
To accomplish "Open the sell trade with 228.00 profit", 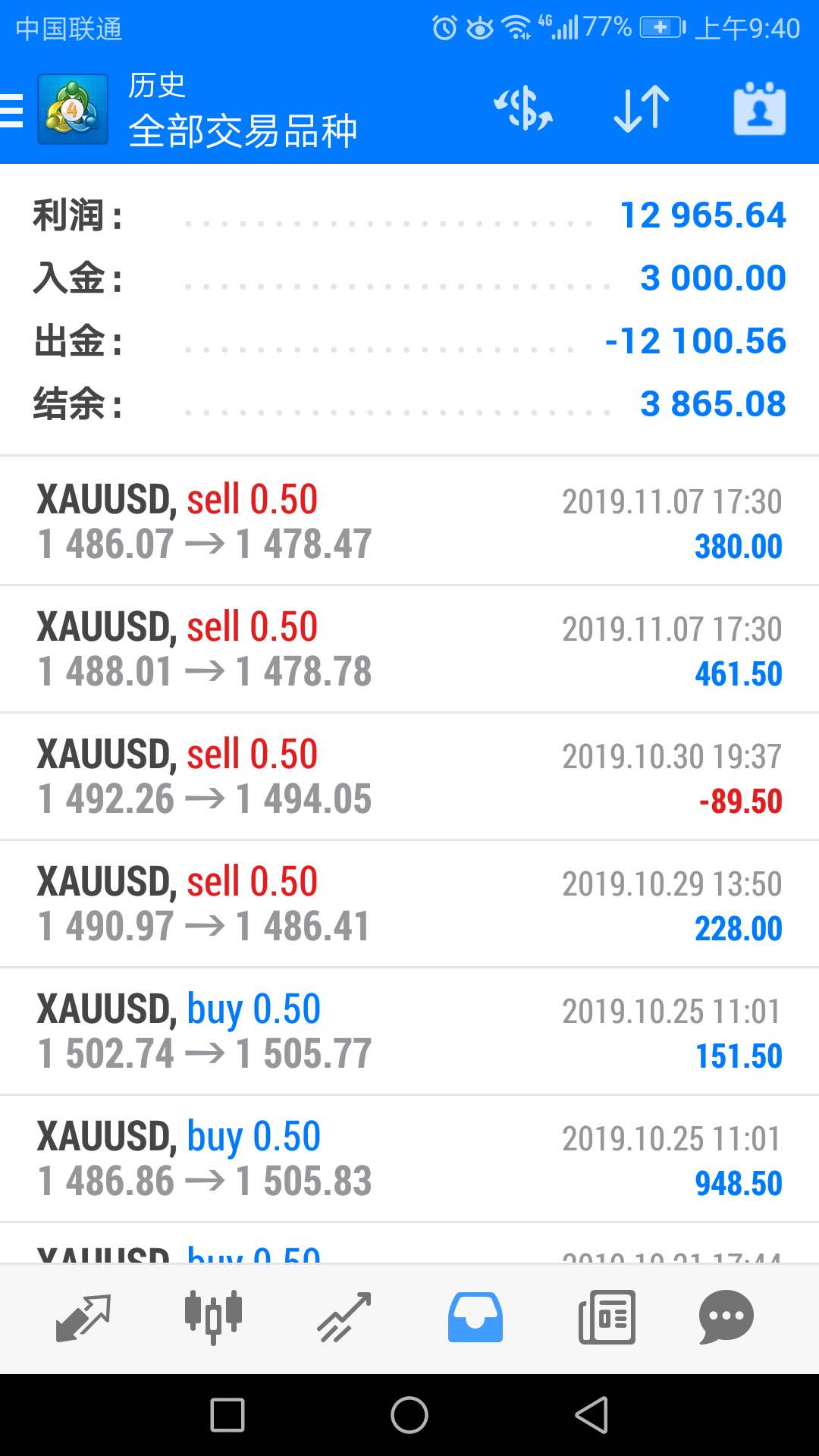I will point(409,904).
